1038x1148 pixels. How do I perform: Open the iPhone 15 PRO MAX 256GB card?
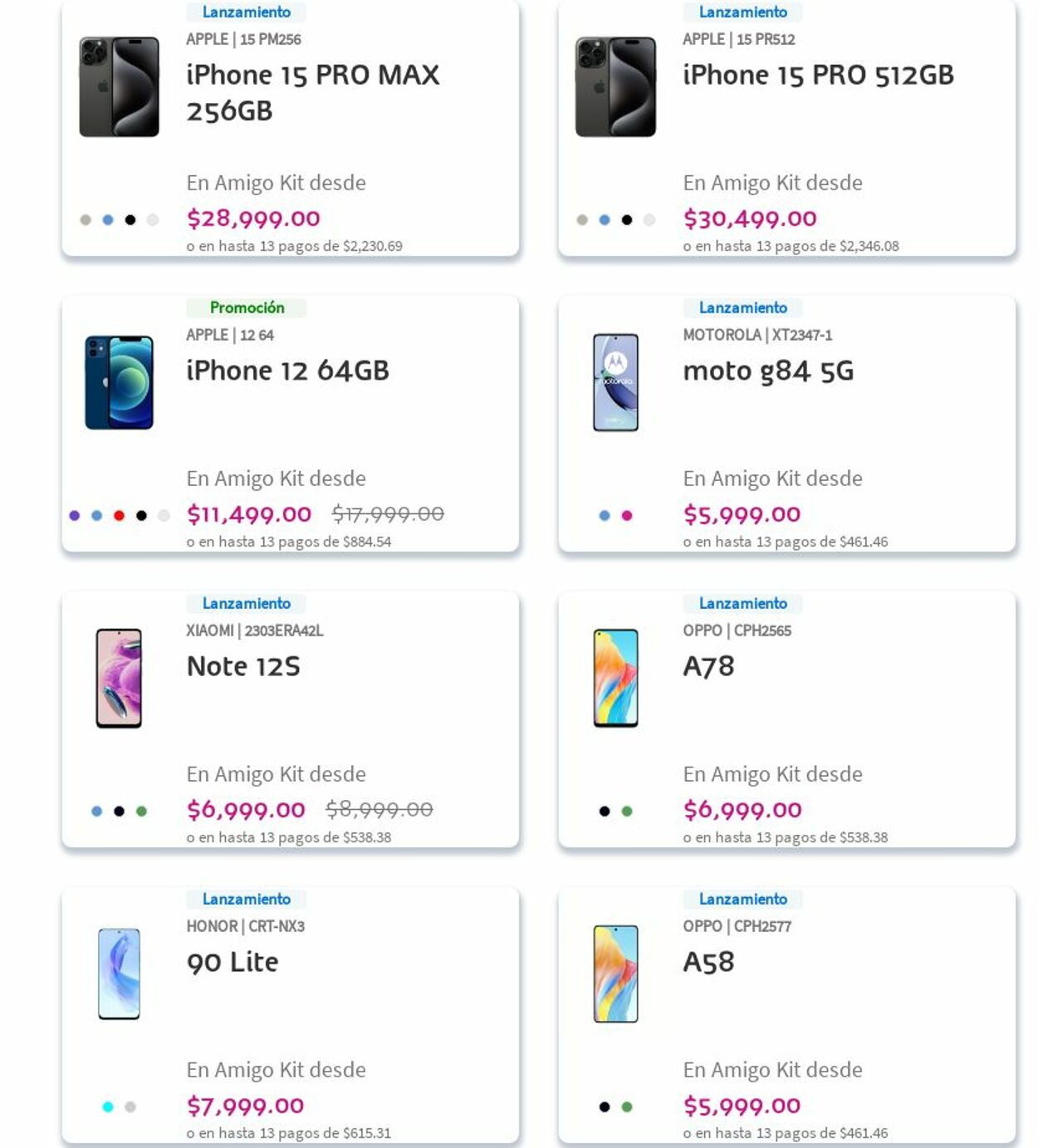point(312,92)
